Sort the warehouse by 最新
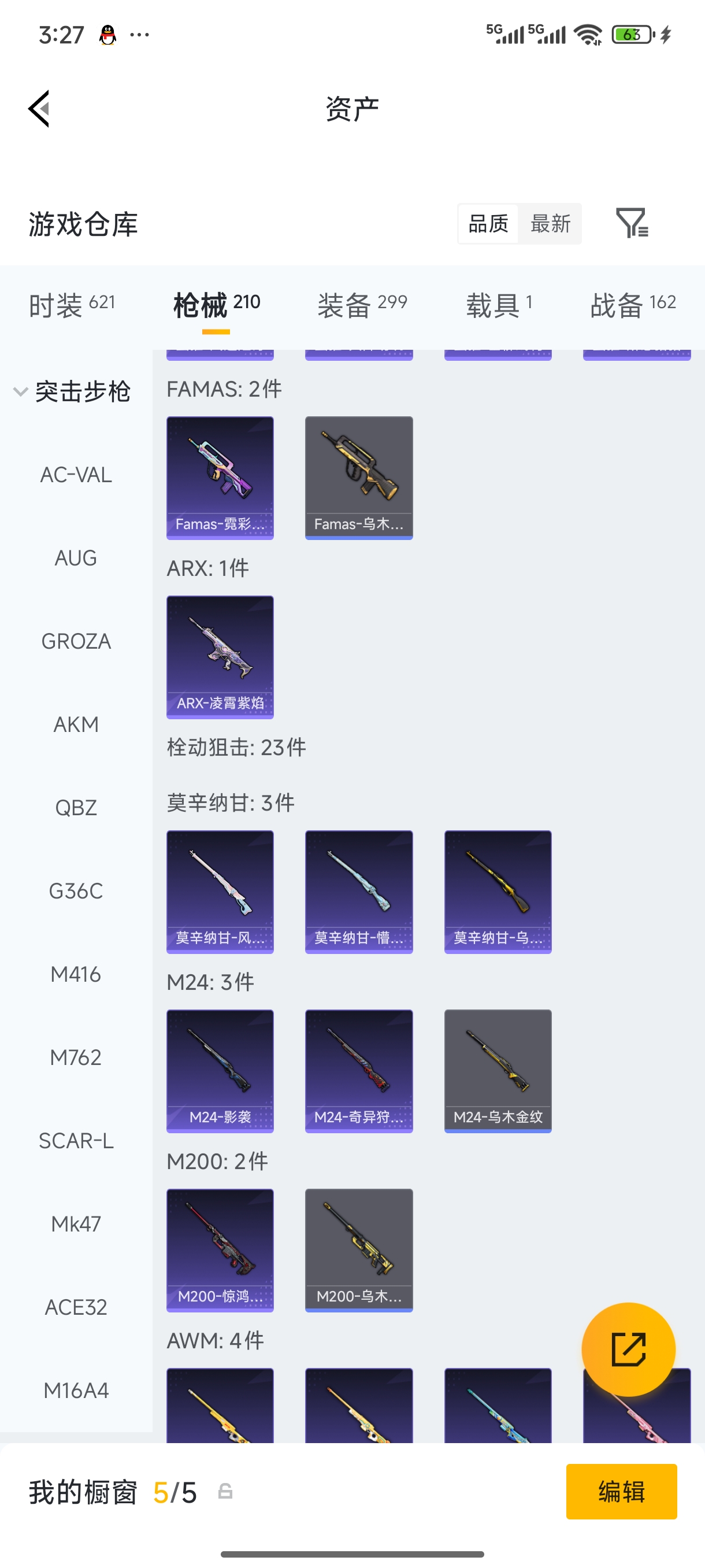The width and height of the screenshot is (705, 1568). (x=550, y=223)
